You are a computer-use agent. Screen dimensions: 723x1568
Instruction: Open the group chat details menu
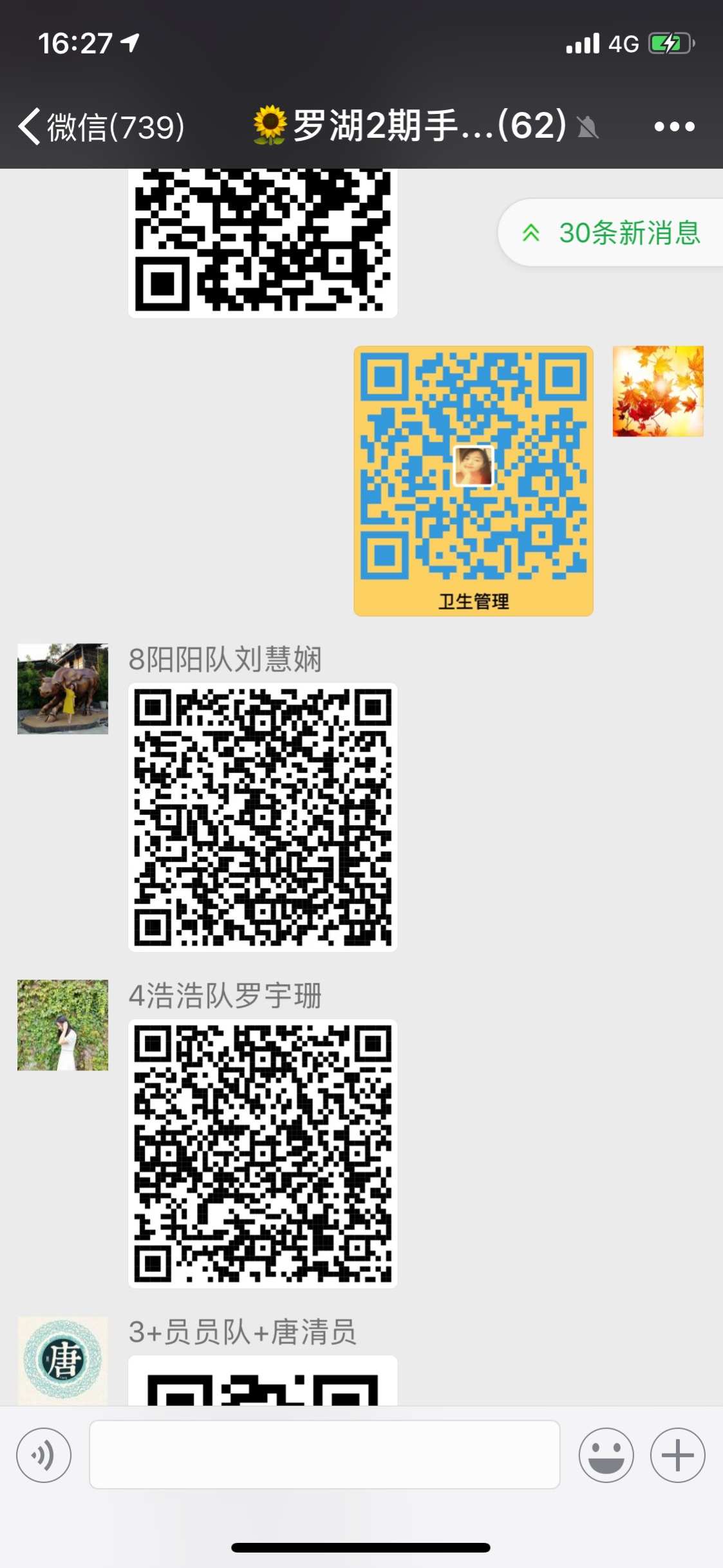coord(674,126)
